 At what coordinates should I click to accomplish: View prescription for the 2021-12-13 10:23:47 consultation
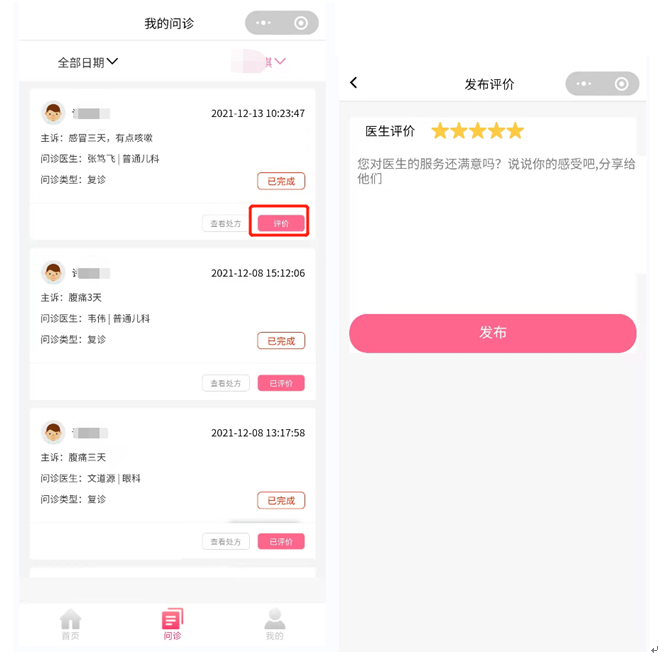click(x=224, y=223)
